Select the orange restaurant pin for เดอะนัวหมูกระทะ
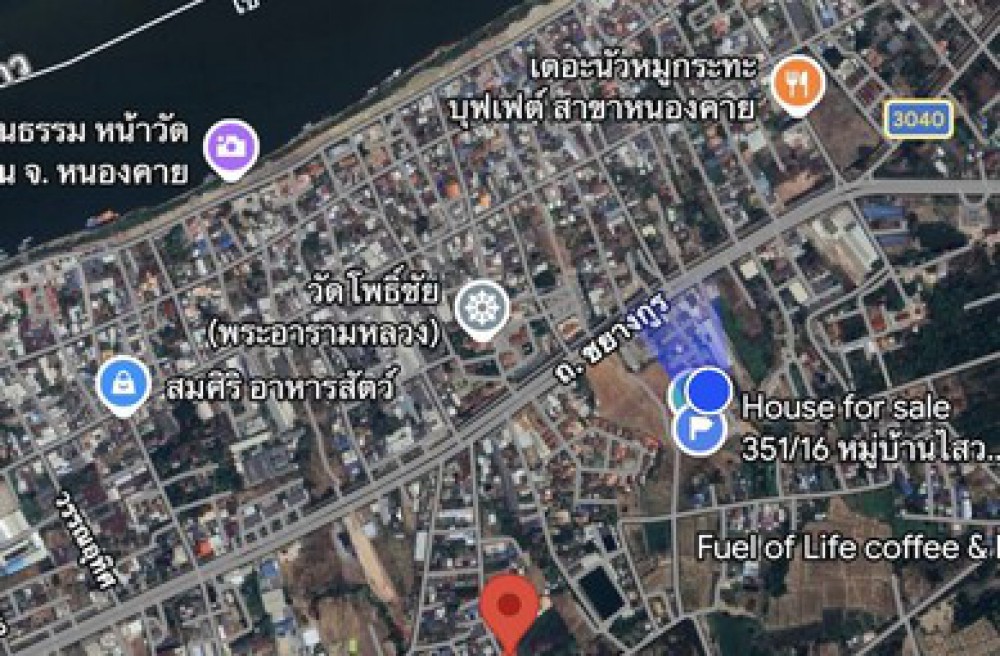The image size is (1000, 656). (797, 84)
